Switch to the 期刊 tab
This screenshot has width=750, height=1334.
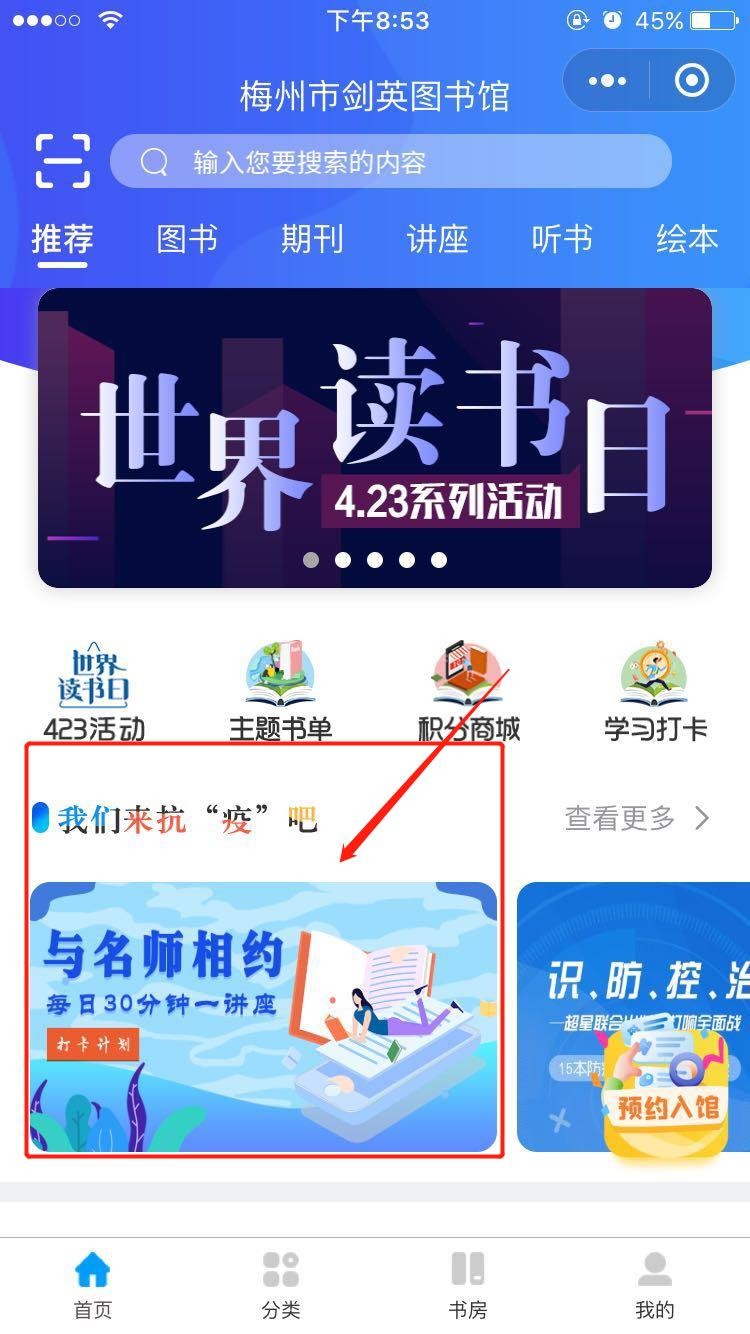coord(312,240)
